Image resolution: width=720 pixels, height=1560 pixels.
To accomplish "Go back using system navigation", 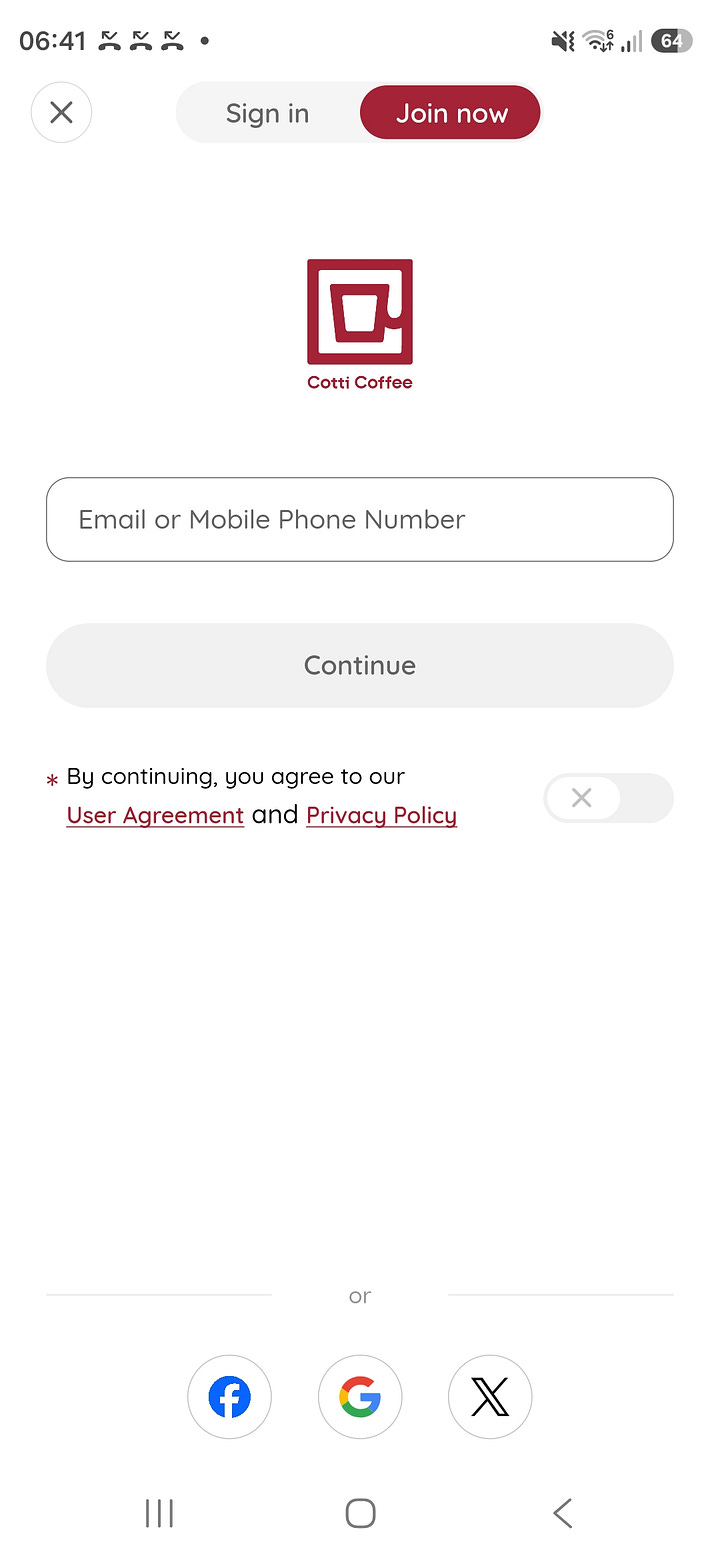I will tap(562, 1513).
